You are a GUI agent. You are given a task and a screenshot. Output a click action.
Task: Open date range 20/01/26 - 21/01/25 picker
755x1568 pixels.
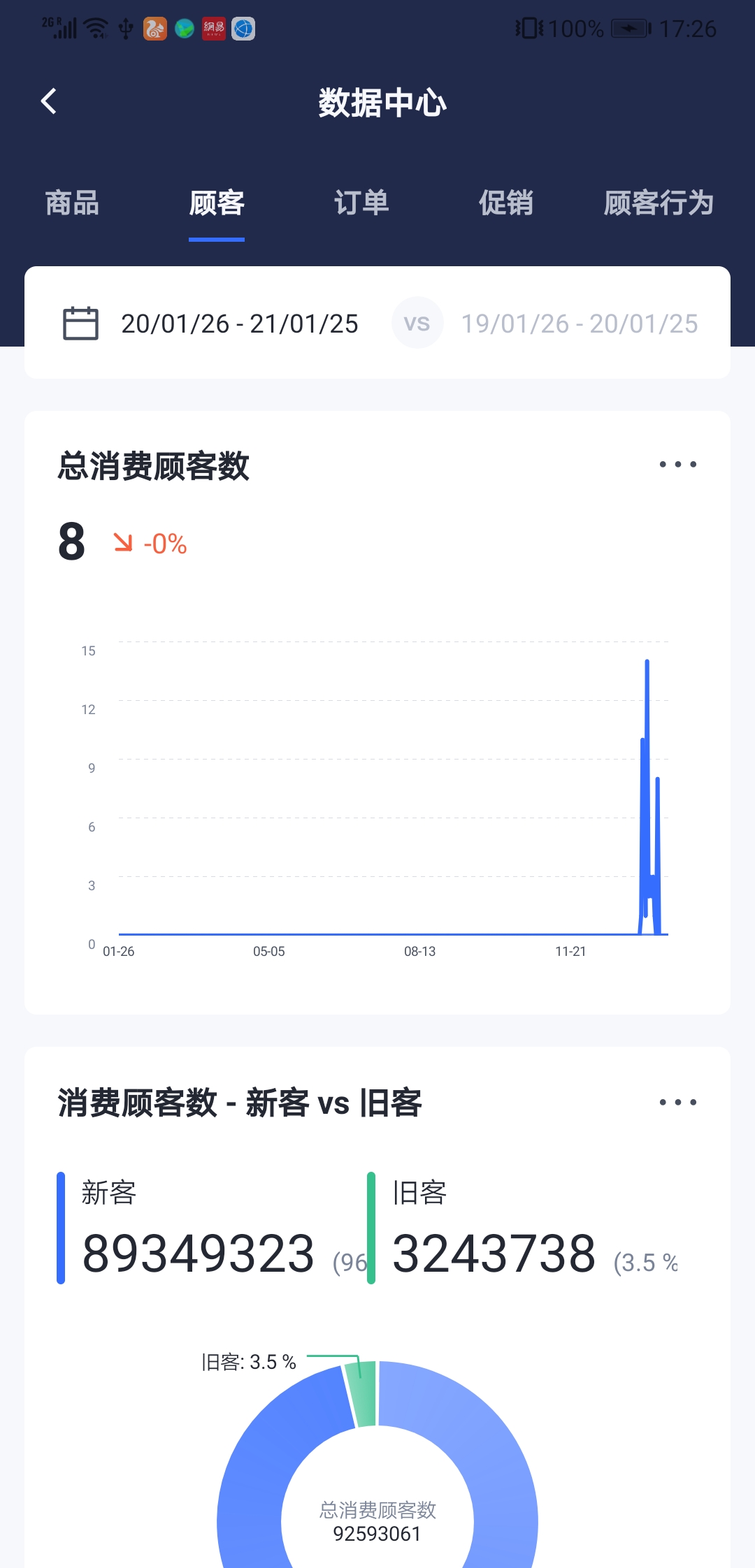pos(210,324)
